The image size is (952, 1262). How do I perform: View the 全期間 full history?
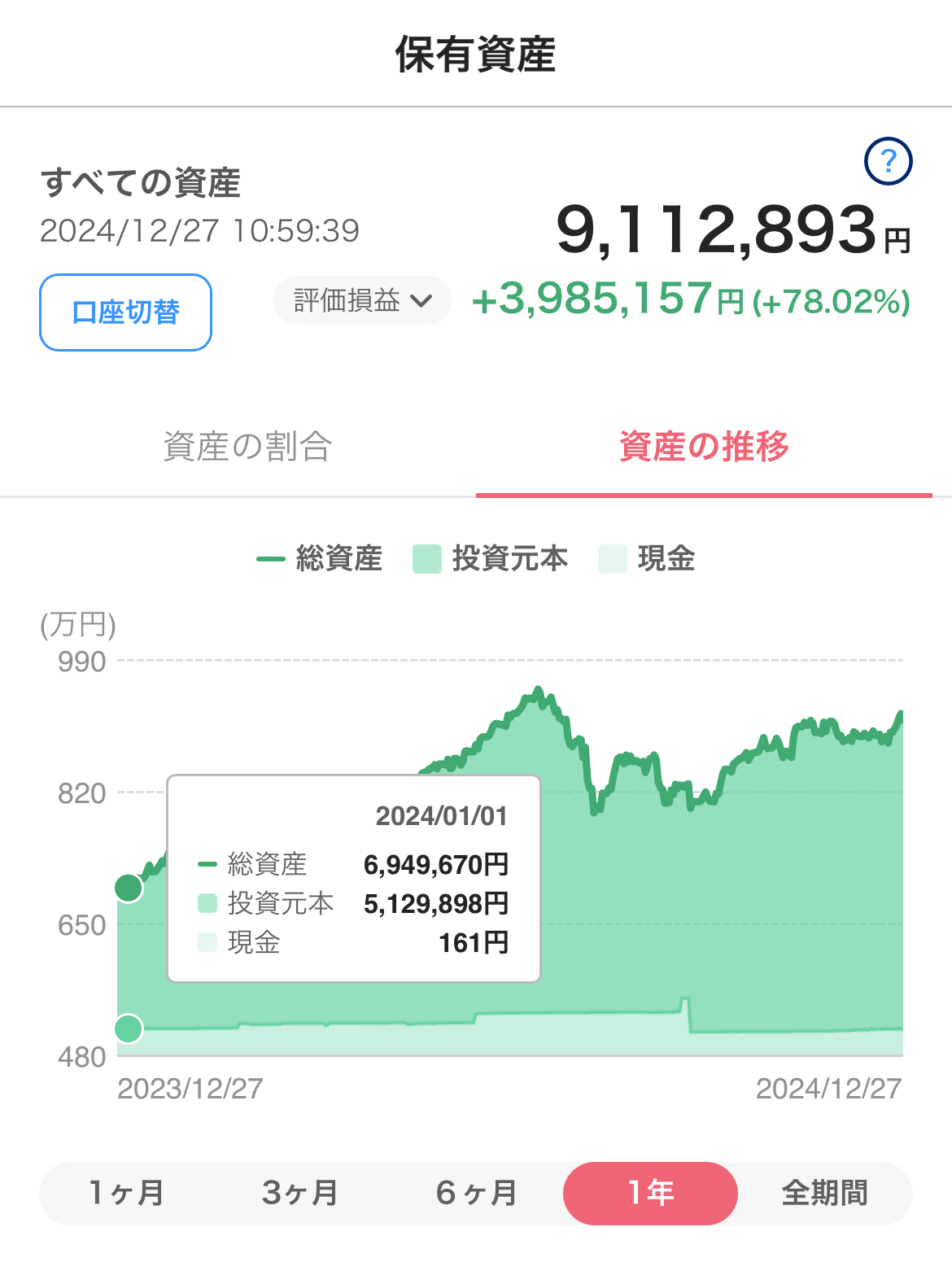pos(824,1193)
